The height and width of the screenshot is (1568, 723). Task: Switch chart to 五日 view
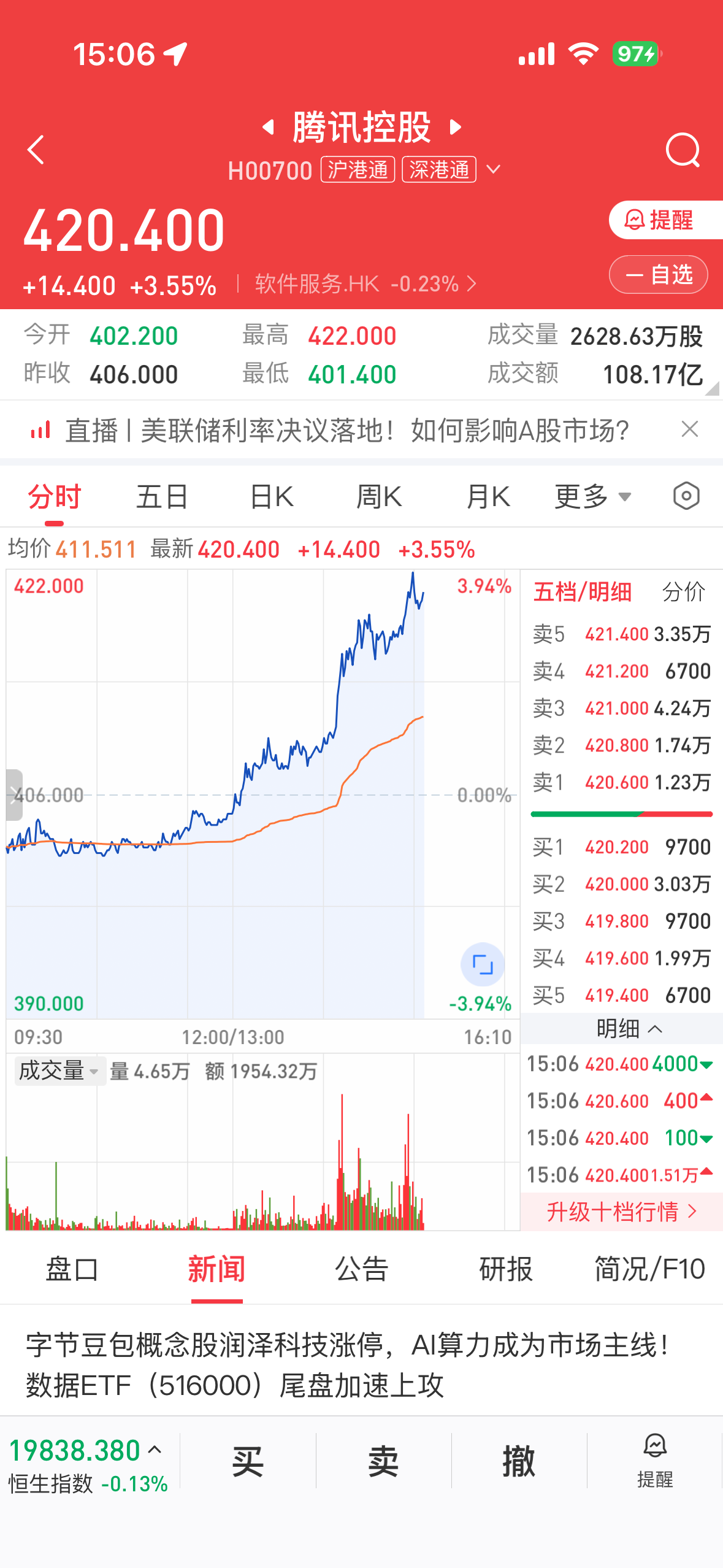(162, 496)
